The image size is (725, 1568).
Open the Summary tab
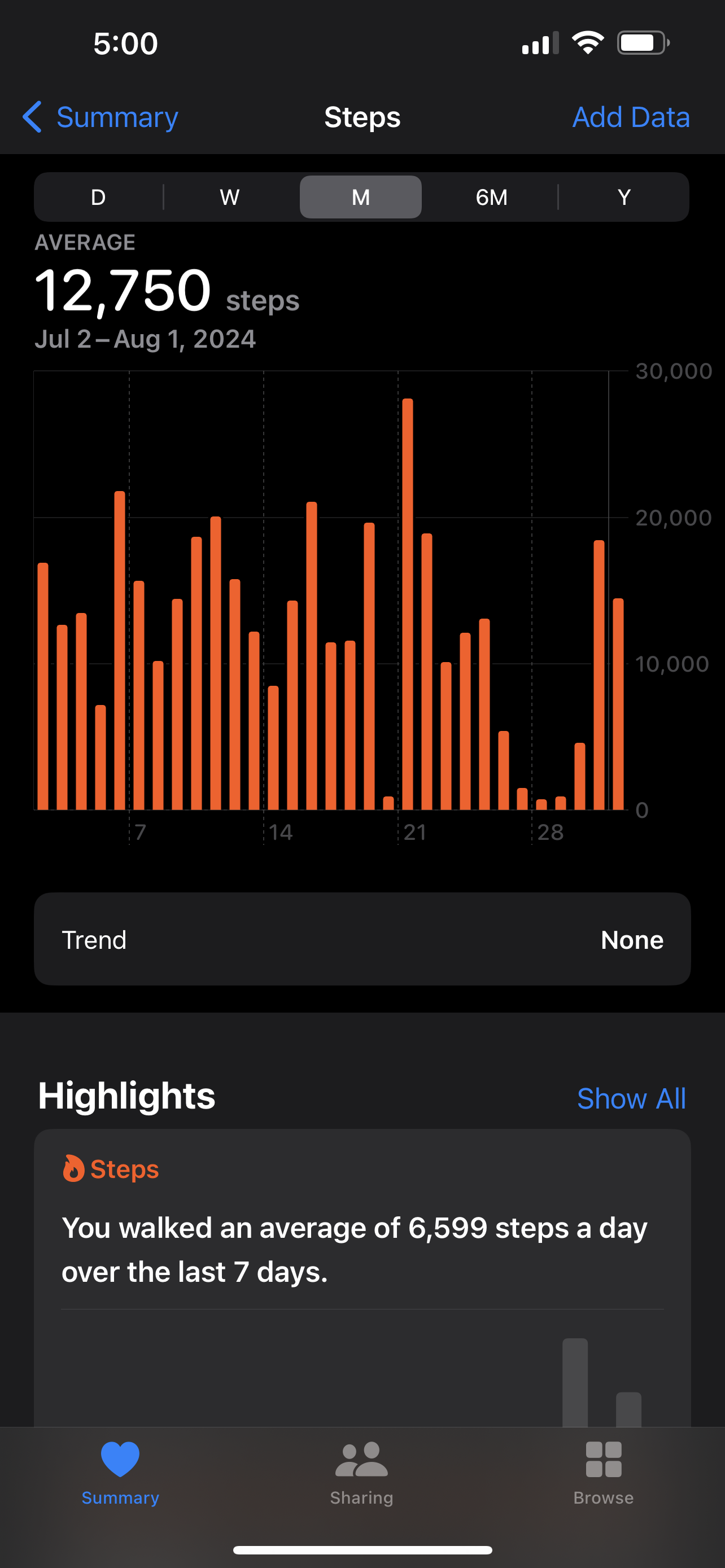[x=120, y=1470]
